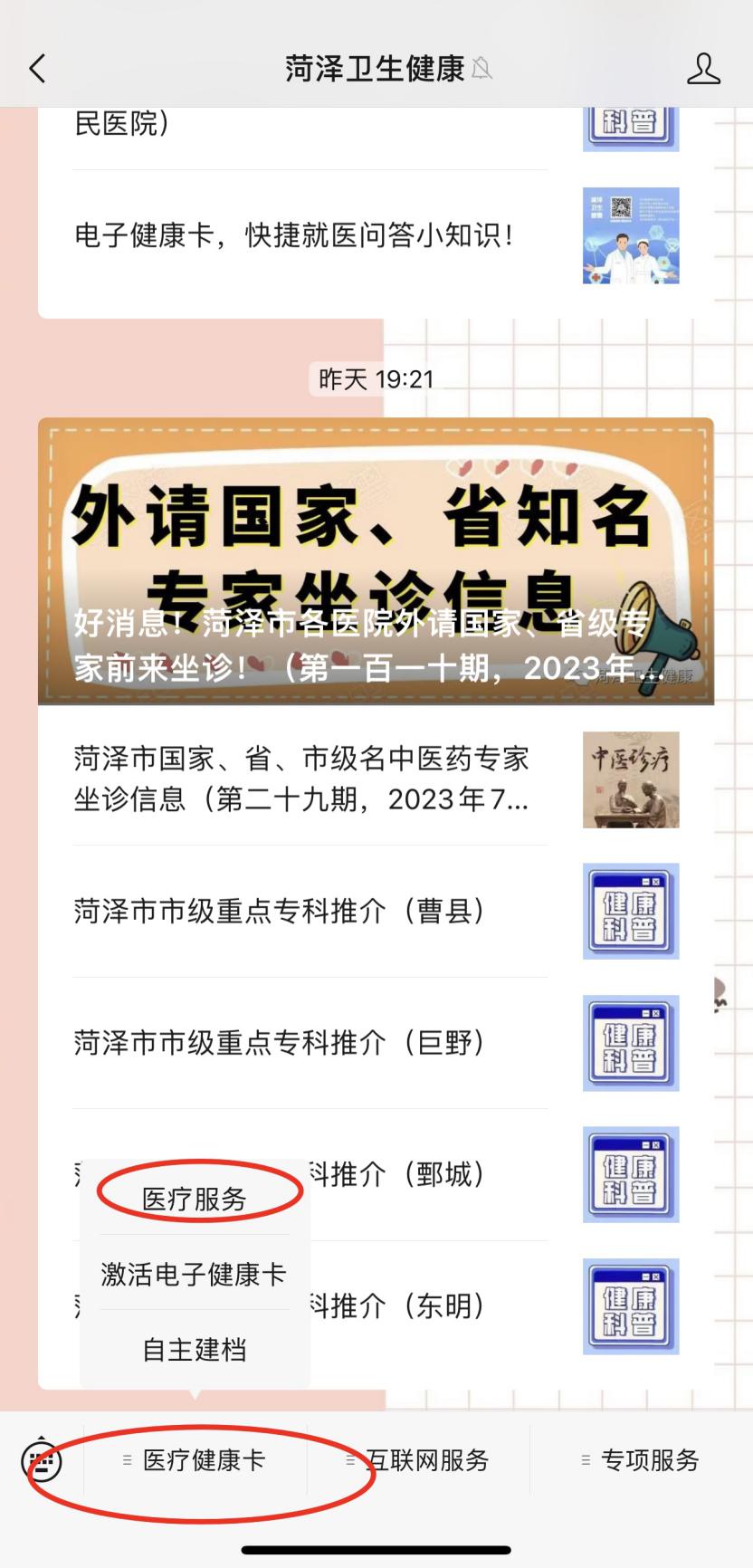This screenshot has width=753, height=1568.
Task: Choose 激活电子健康卡 in the popup menu
Action: tap(195, 1275)
